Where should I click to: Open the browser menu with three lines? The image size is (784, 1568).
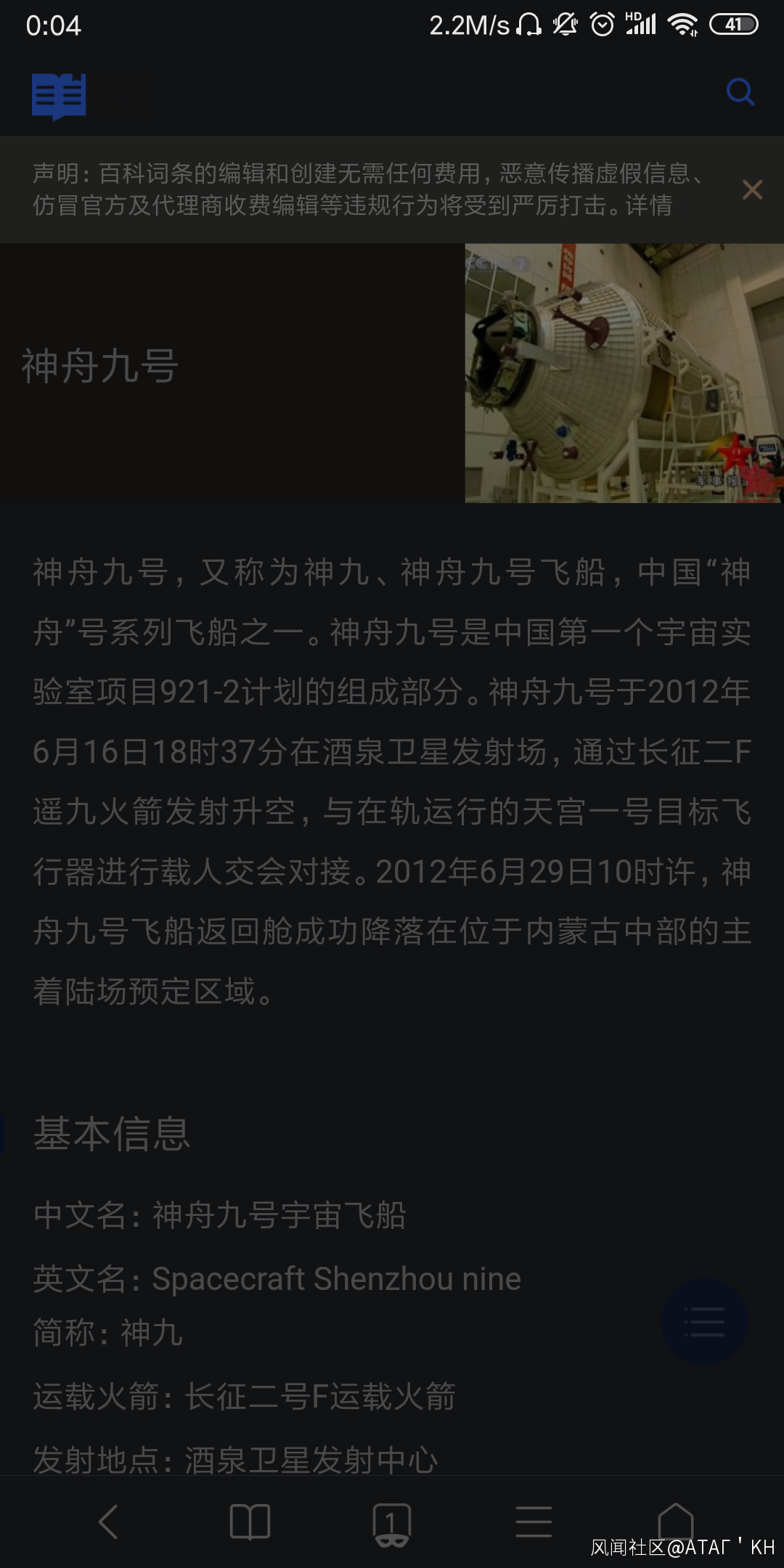coord(534,1521)
